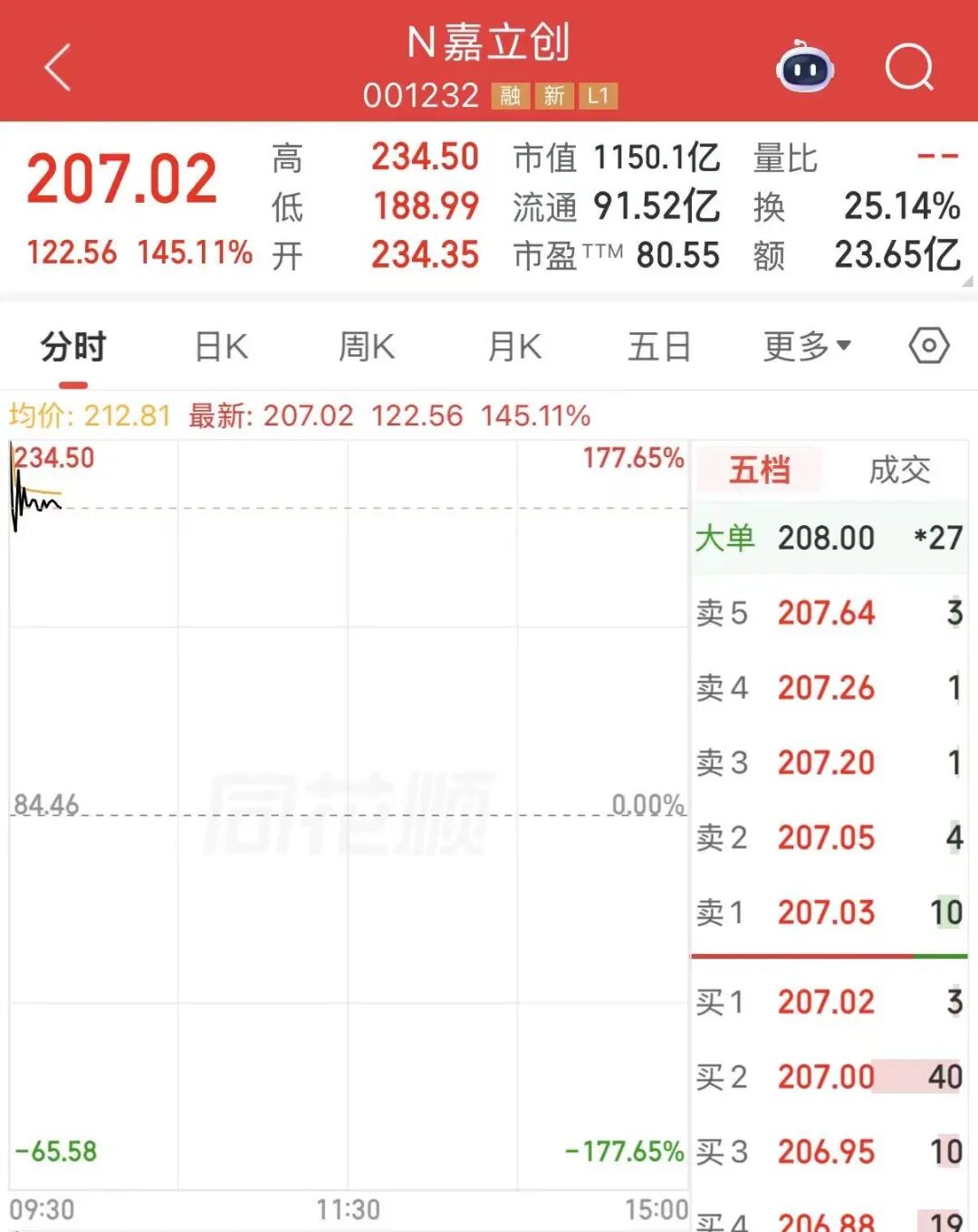
Task: Switch to the 日K chart tab
Action: (221, 347)
